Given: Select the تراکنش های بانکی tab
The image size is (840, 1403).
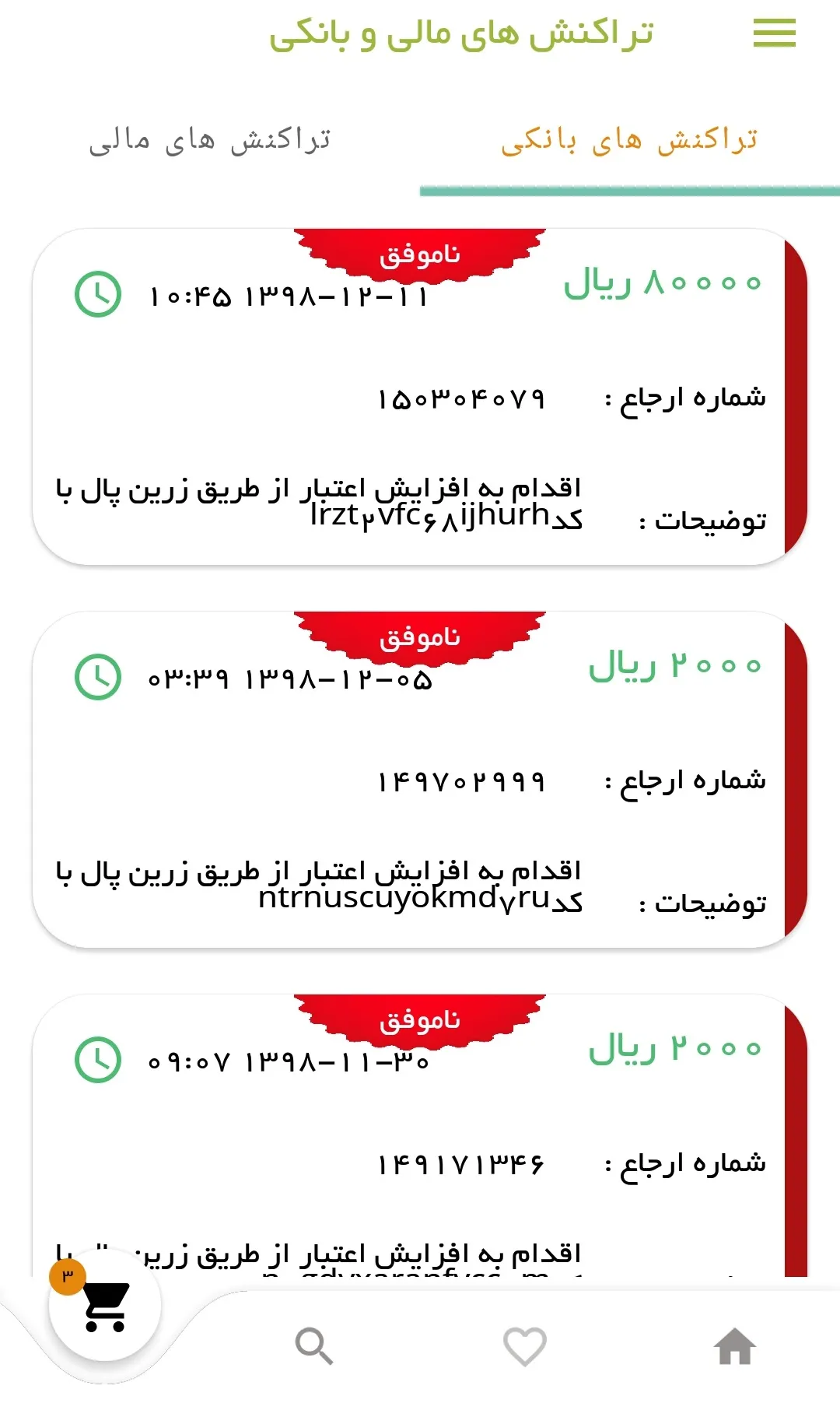Looking at the screenshot, I should point(629,140).
